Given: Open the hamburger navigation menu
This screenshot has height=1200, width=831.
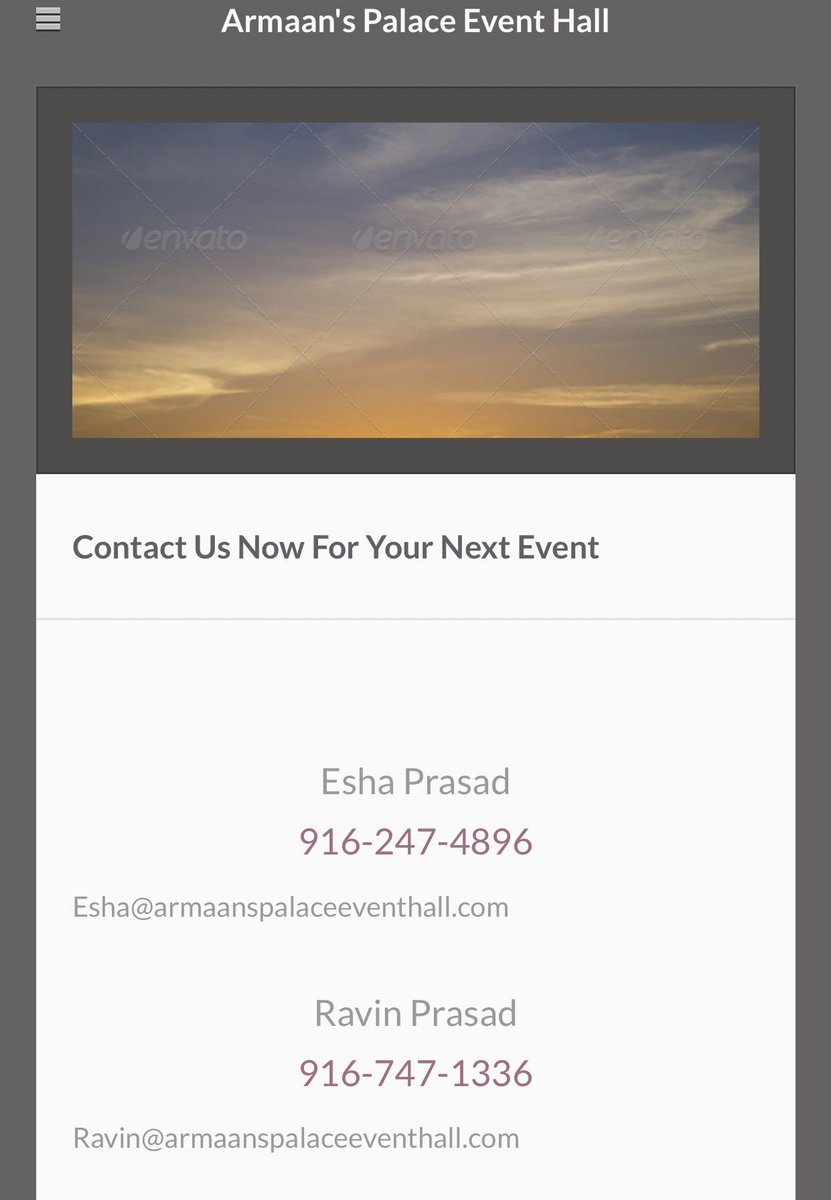Looking at the screenshot, I should 48,19.
